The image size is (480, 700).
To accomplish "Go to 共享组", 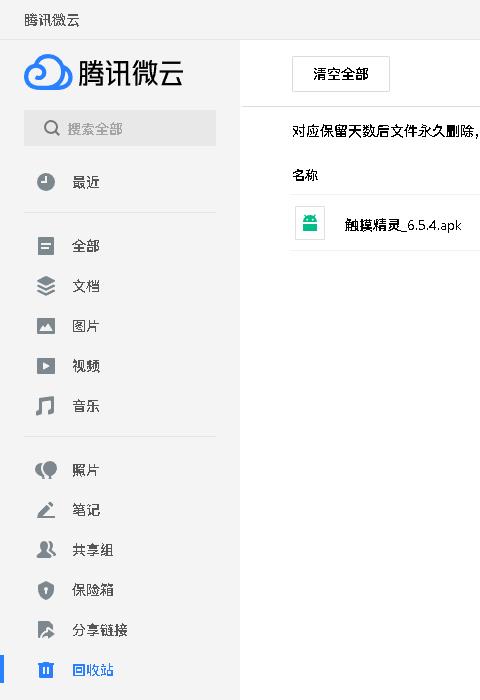I will point(120,550).
